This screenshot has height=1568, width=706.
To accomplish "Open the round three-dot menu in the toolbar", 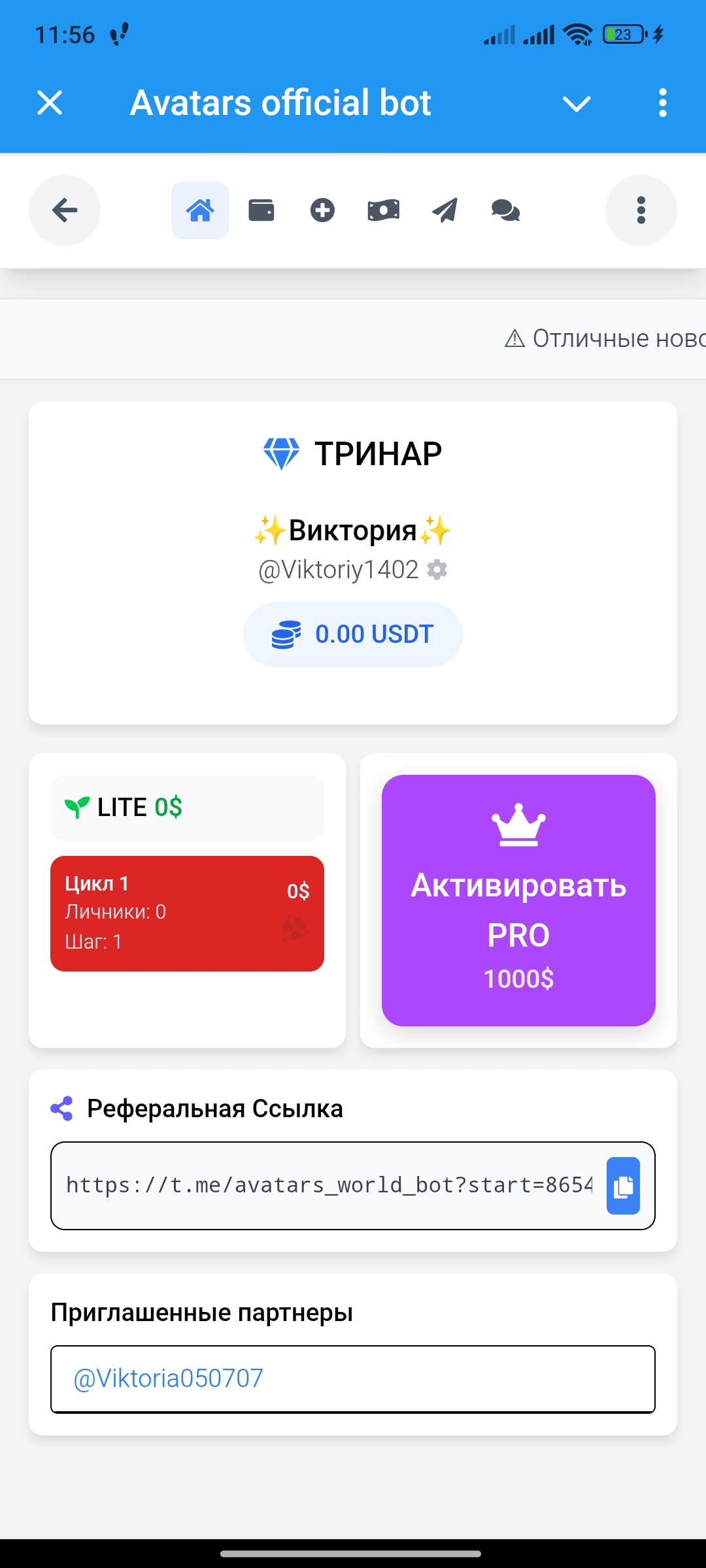I will pos(641,210).
